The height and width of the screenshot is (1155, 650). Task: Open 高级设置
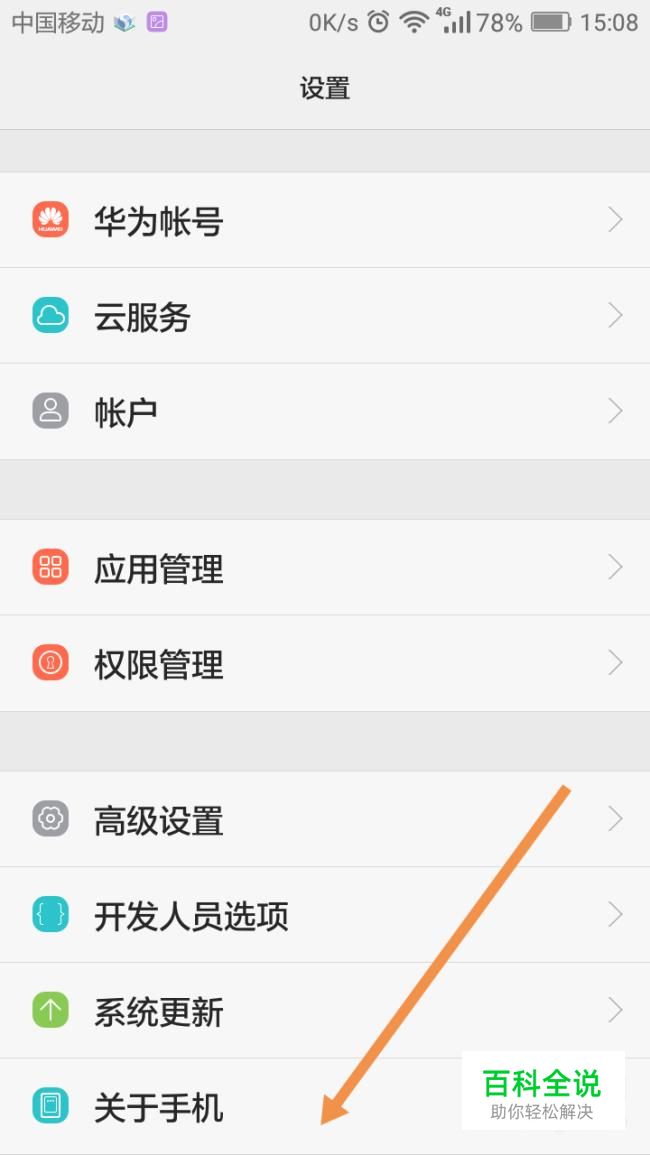click(325, 819)
